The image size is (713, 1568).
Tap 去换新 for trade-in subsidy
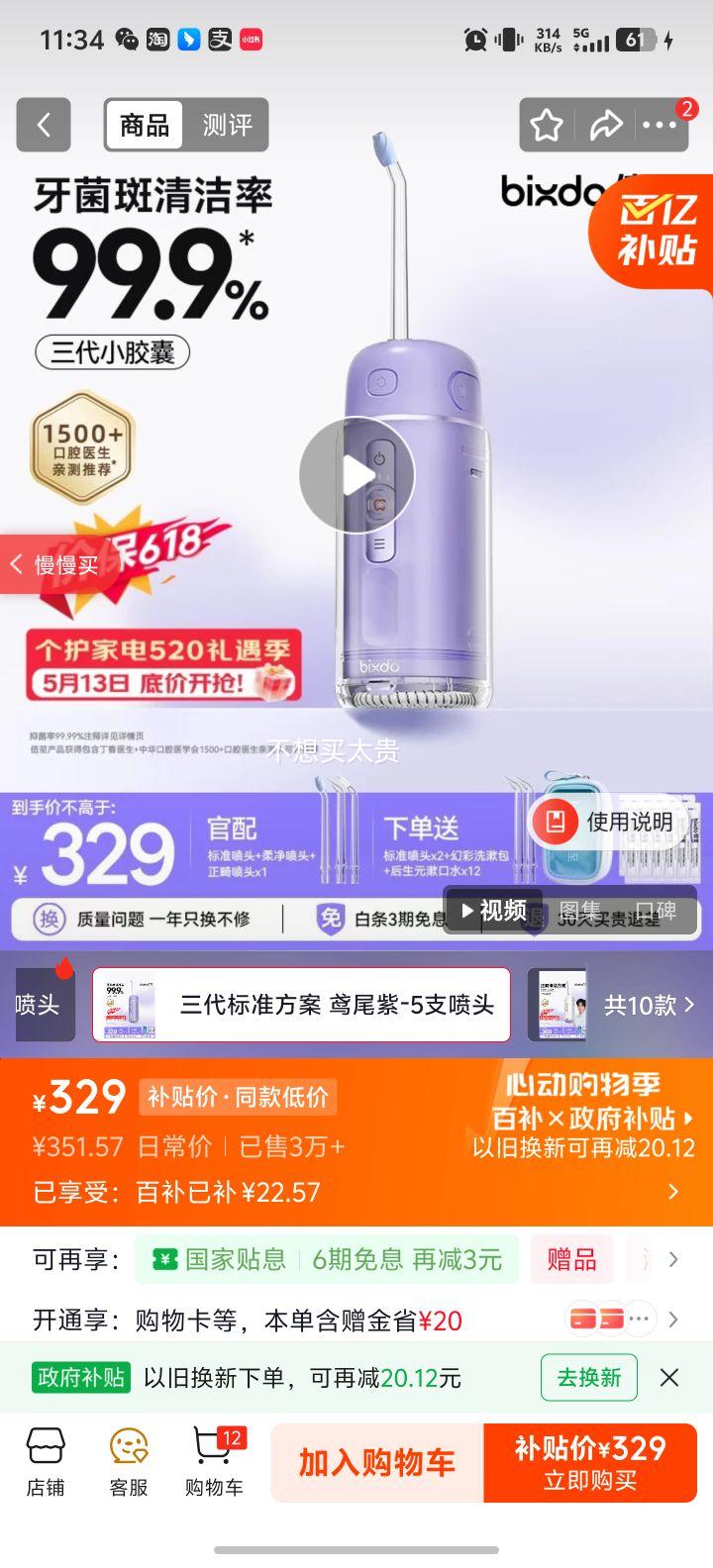pos(589,1377)
